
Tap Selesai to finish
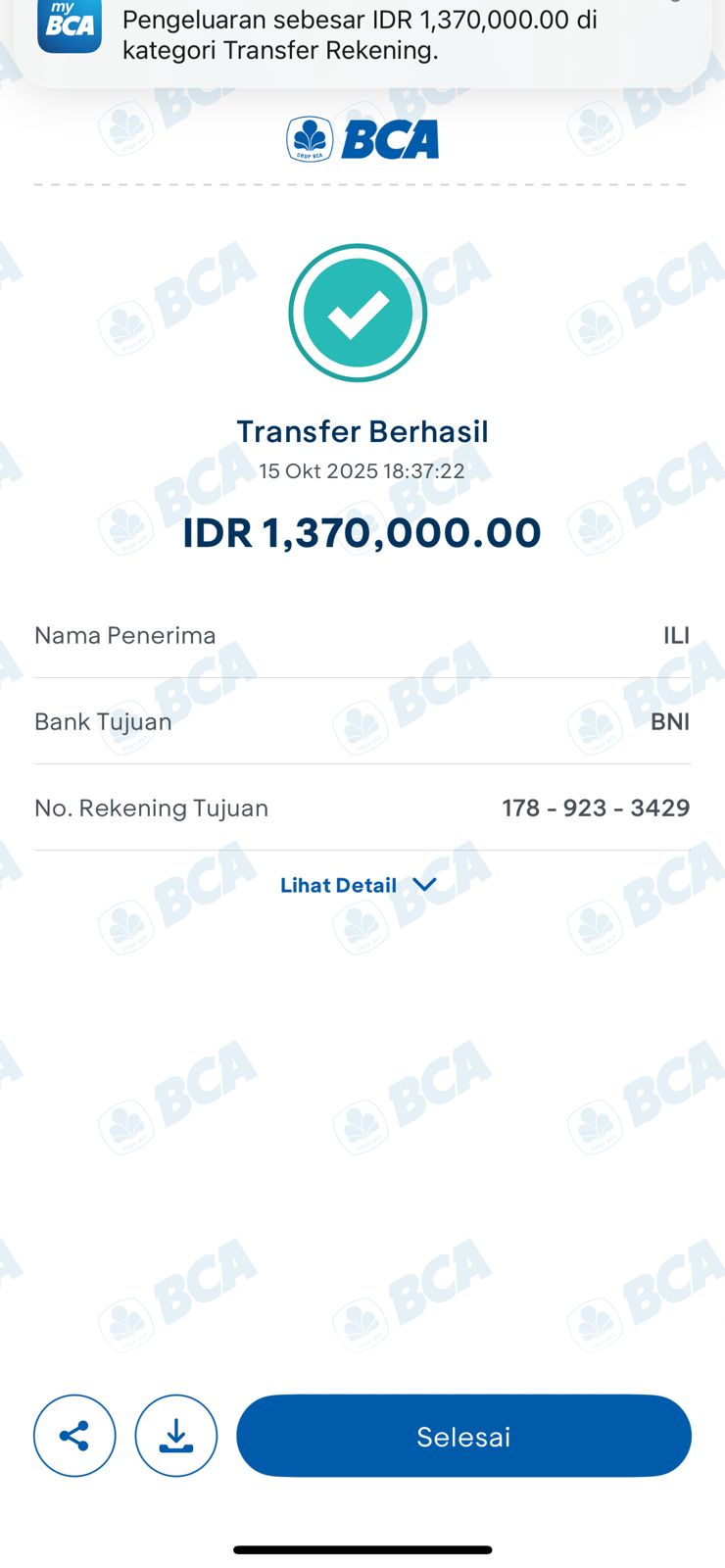(463, 1436)
